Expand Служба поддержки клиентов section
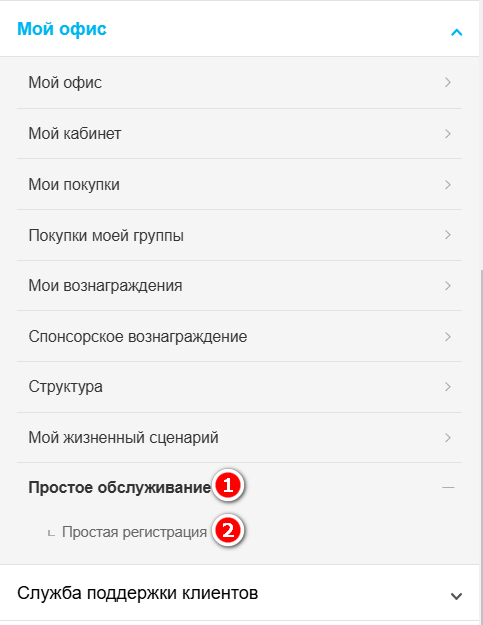The width and height of the screenshot is (483, 625). pos(239,593)
